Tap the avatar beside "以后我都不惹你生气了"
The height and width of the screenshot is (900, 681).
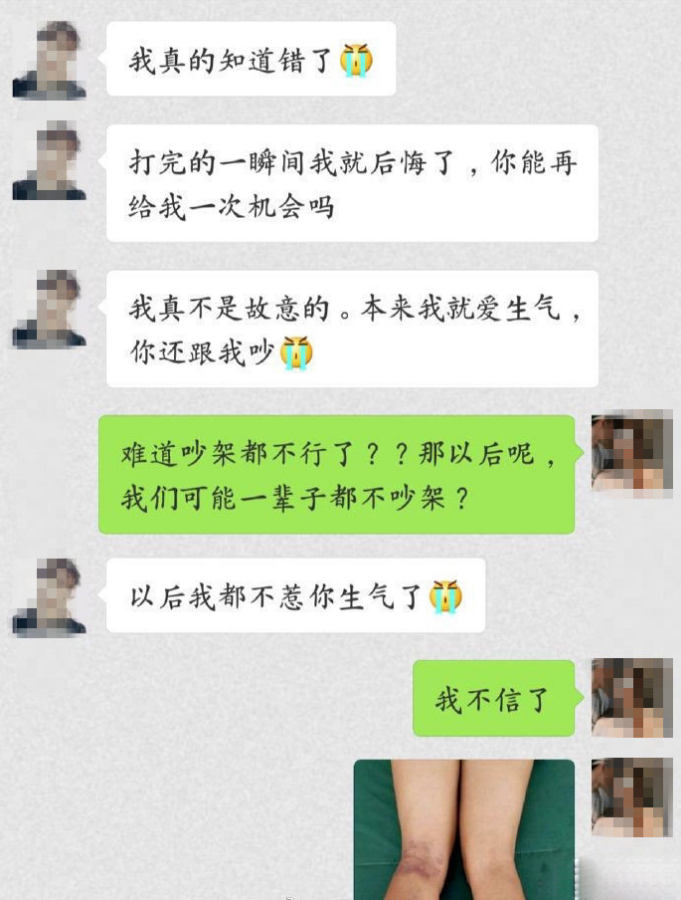[49, 597]
